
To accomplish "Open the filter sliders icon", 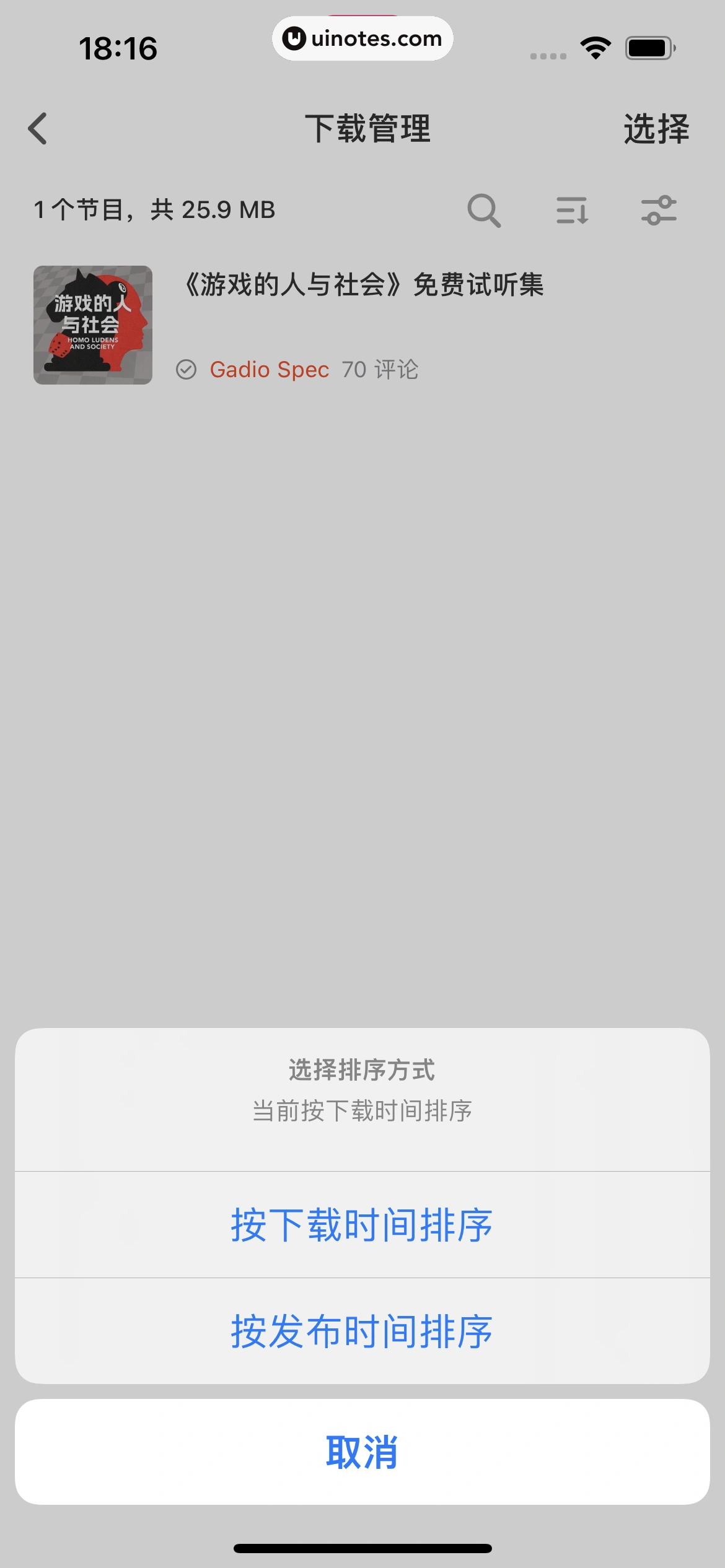I will click(659, 211).
